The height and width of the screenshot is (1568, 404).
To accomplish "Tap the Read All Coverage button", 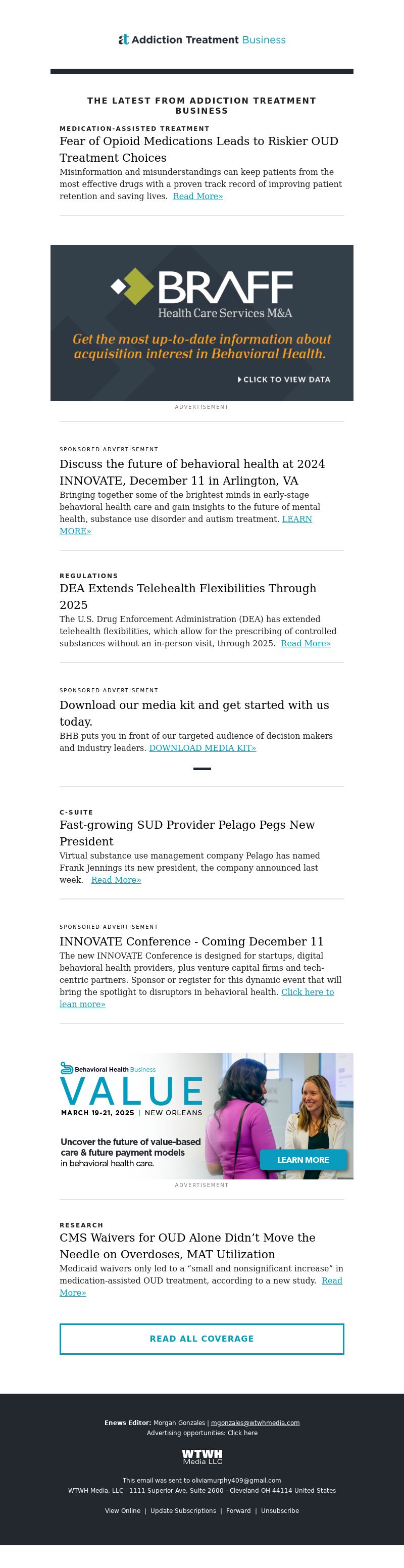I will (201, 1339).
